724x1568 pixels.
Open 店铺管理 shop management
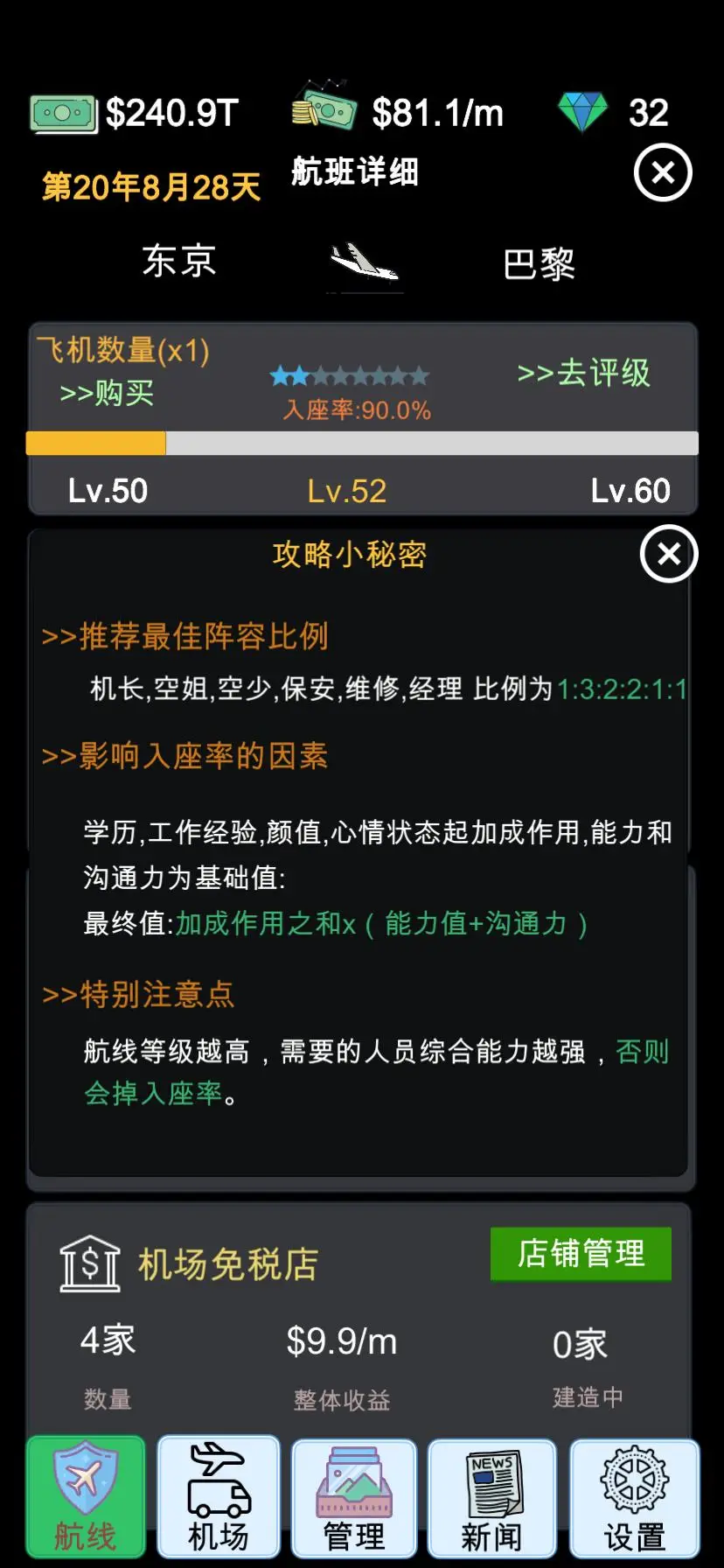point(581,1253)
